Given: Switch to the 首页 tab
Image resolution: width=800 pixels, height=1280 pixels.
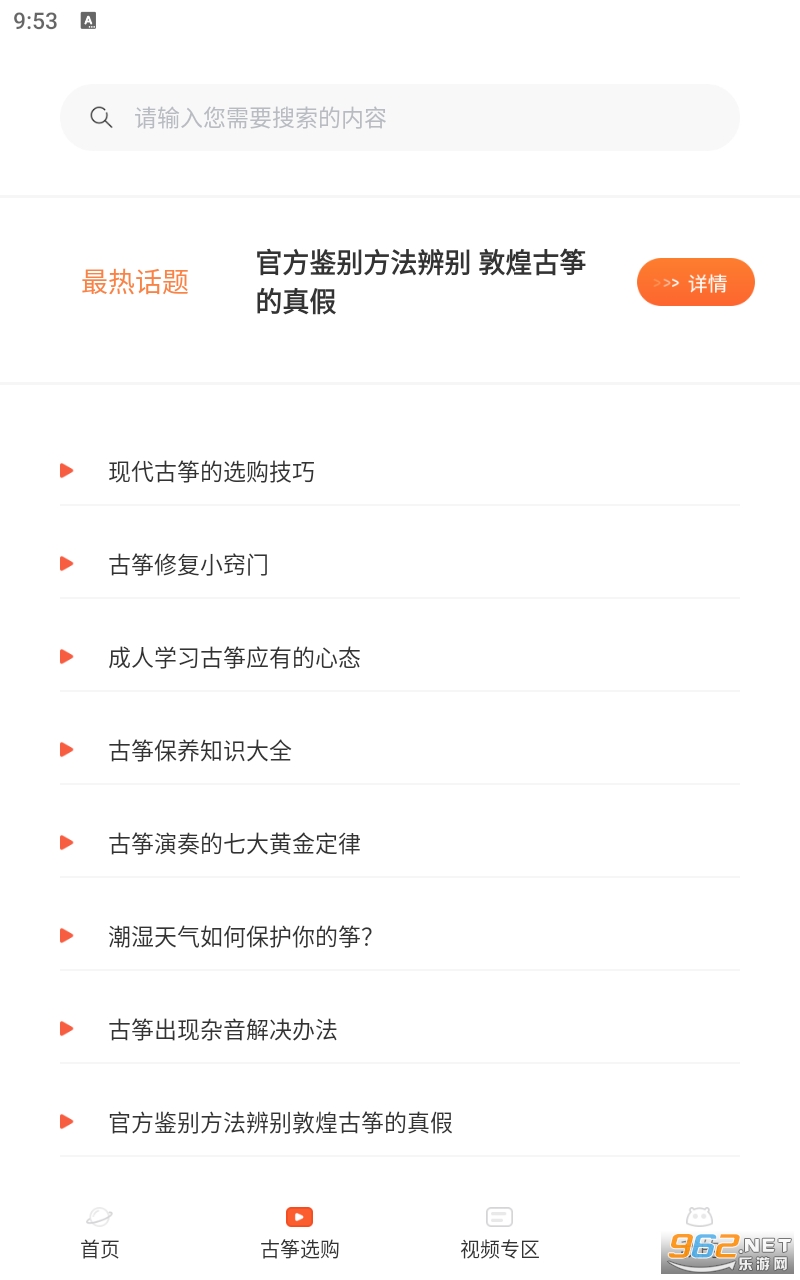Looking at the screenshot, I should [x=100, y=1232].
